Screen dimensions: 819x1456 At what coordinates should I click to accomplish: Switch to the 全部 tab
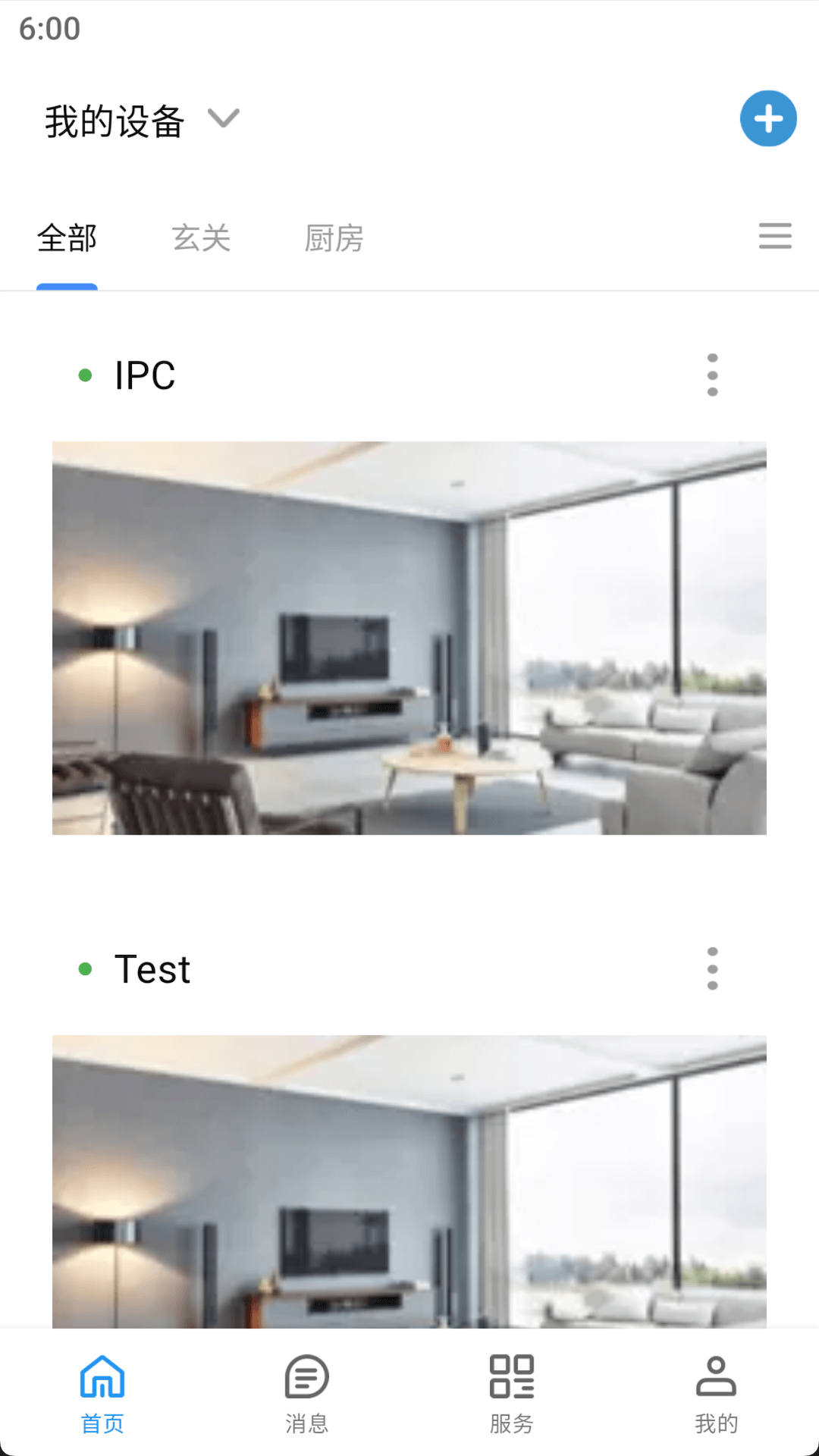[67, 239]
